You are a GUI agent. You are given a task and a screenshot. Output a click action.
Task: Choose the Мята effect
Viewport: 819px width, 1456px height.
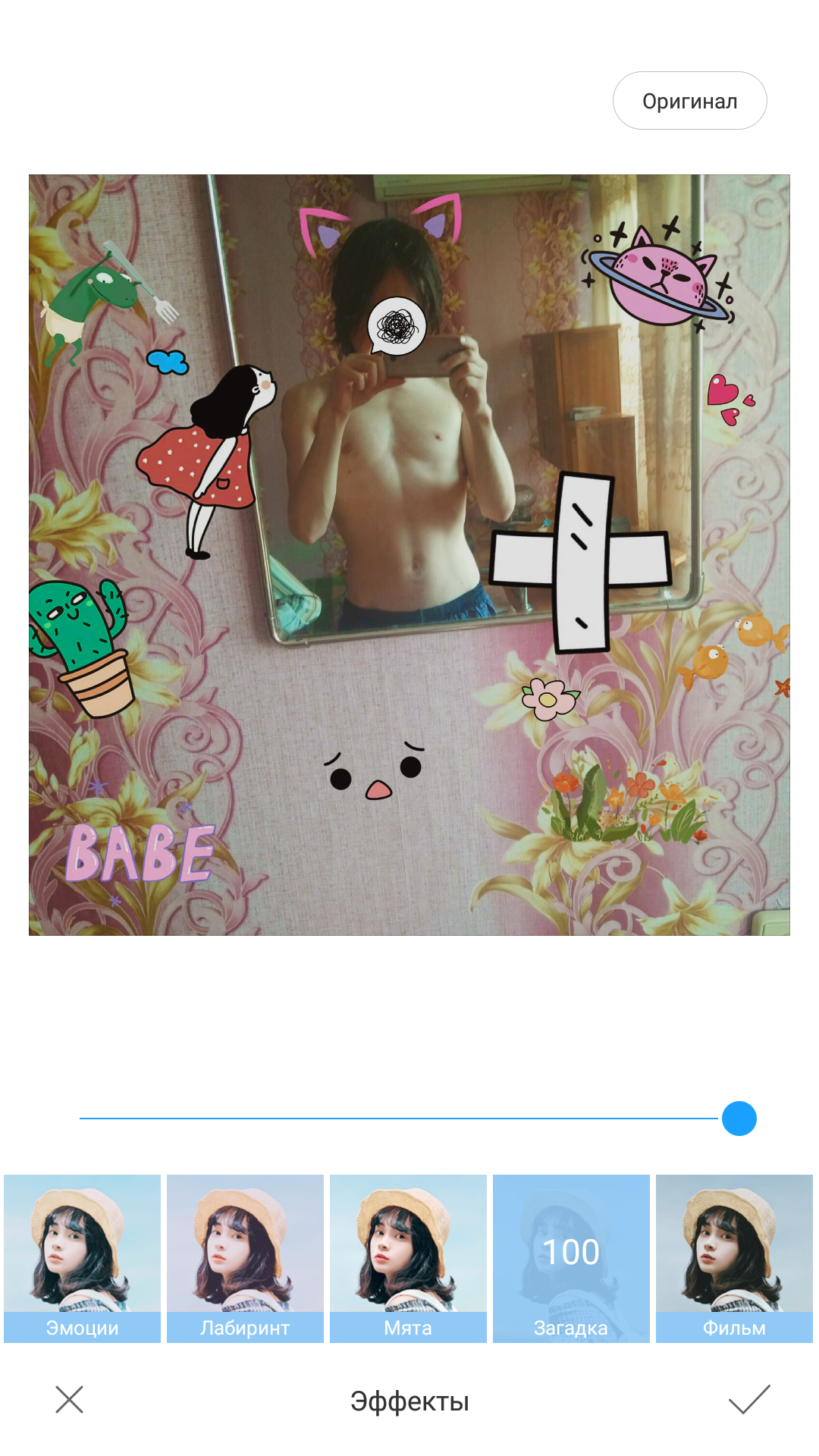[x=408, y=1258]
